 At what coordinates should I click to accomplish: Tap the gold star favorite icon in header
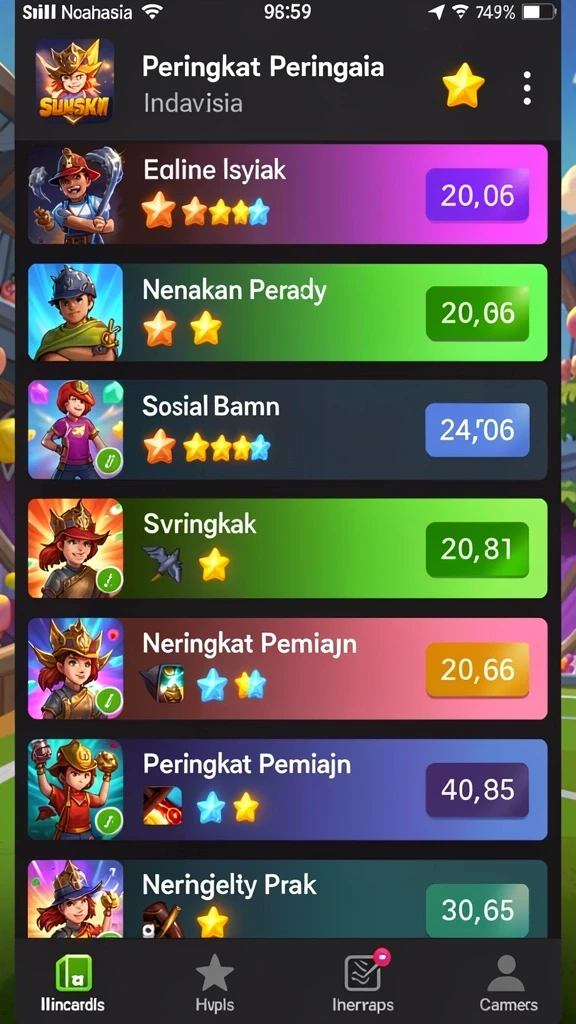pos(463,86)
